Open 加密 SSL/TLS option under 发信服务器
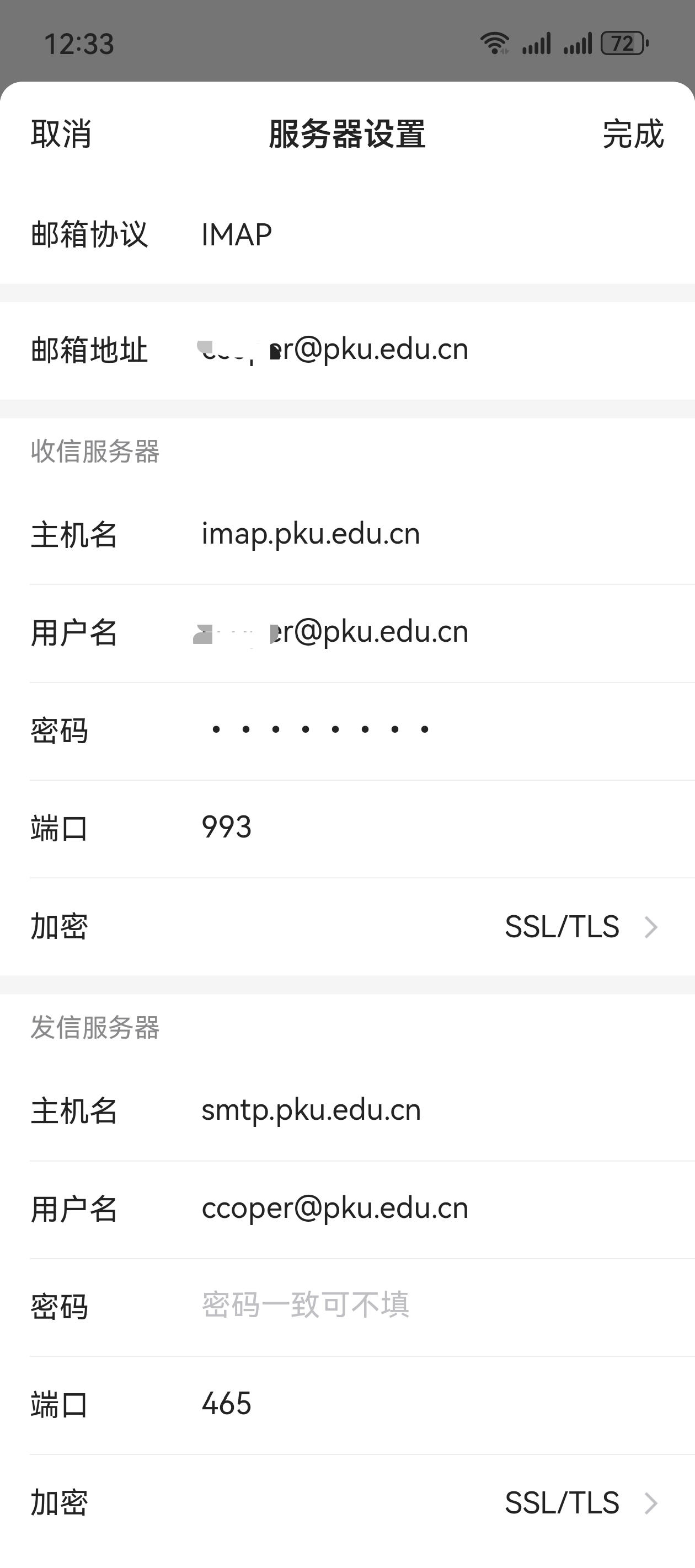Screen dimensions: 695x1568 (x=347, y=1503)
